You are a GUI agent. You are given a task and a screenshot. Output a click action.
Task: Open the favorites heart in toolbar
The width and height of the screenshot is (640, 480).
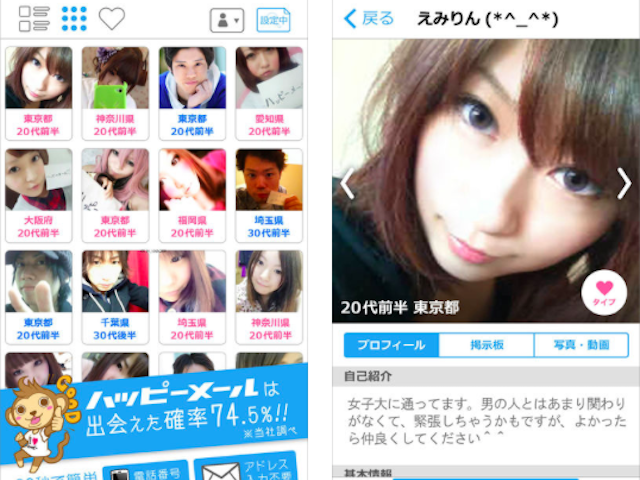click(x=112, y=19)
